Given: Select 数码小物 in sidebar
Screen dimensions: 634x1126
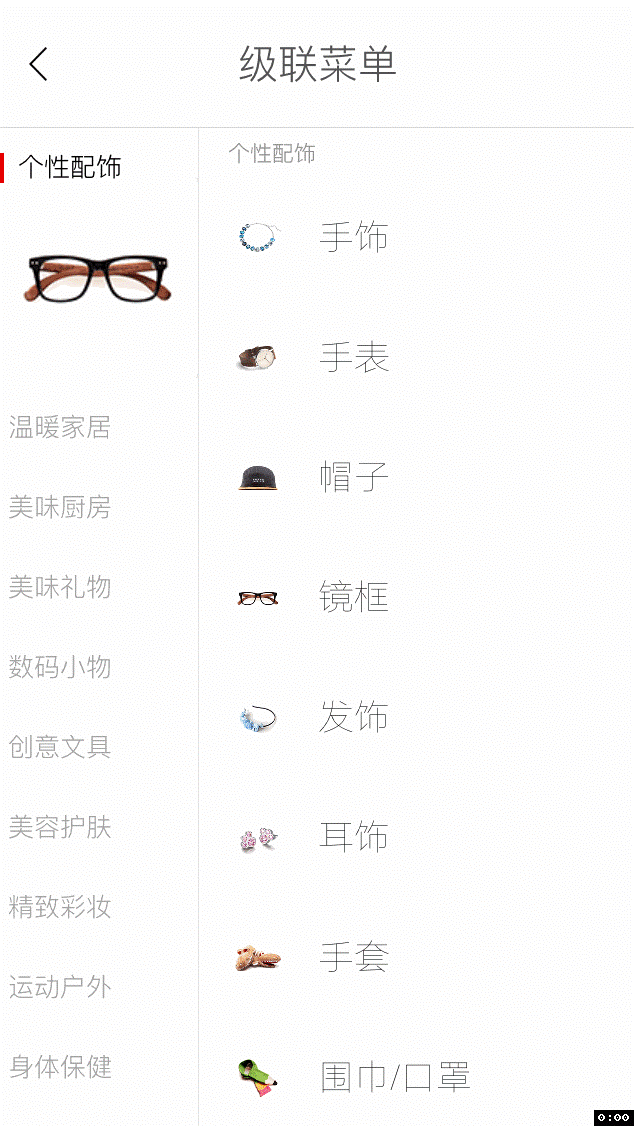Looking at the screenshot, I should (x=60, y=667).
